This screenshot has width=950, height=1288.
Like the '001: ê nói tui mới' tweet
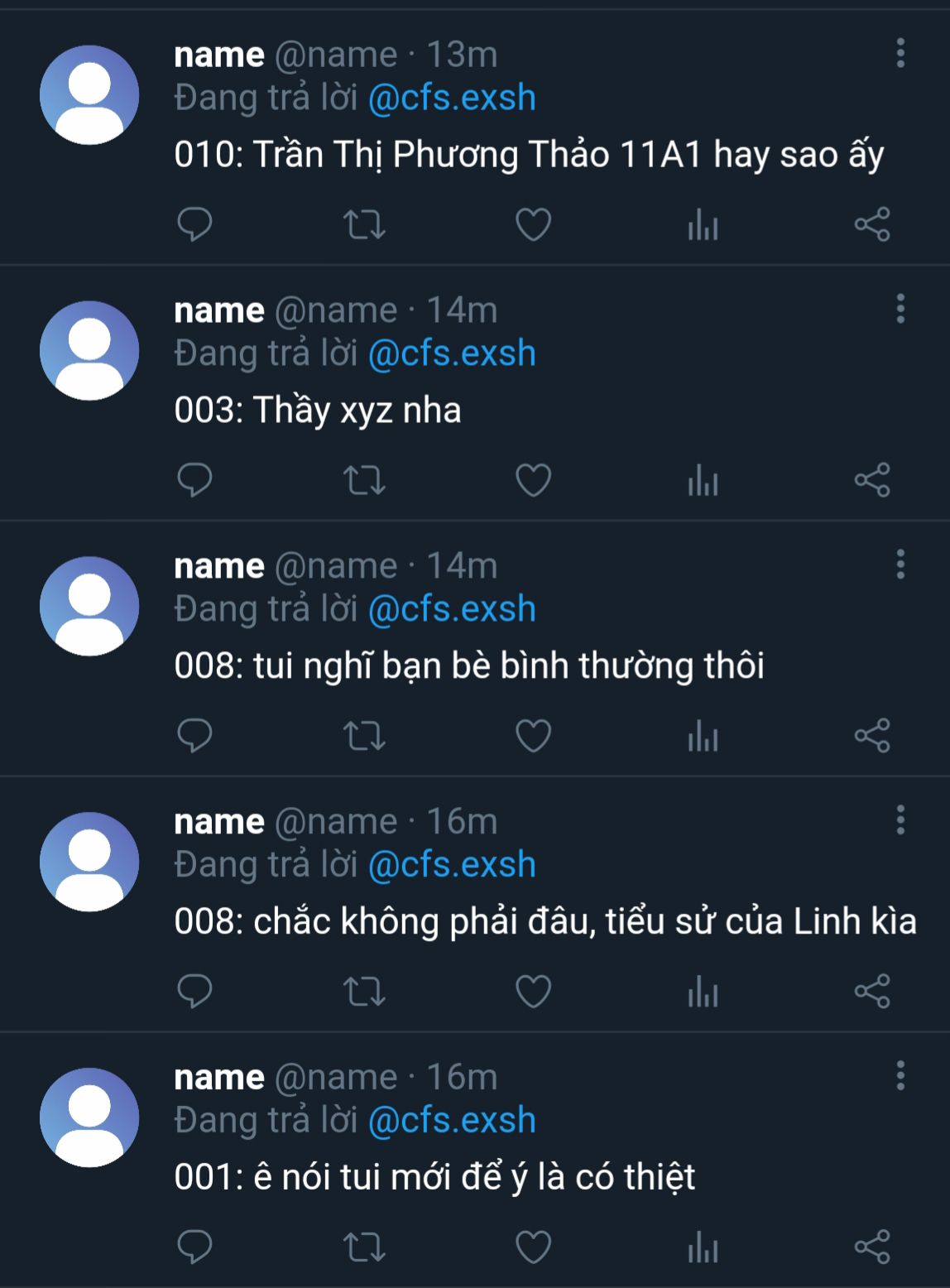point(533,1247)
